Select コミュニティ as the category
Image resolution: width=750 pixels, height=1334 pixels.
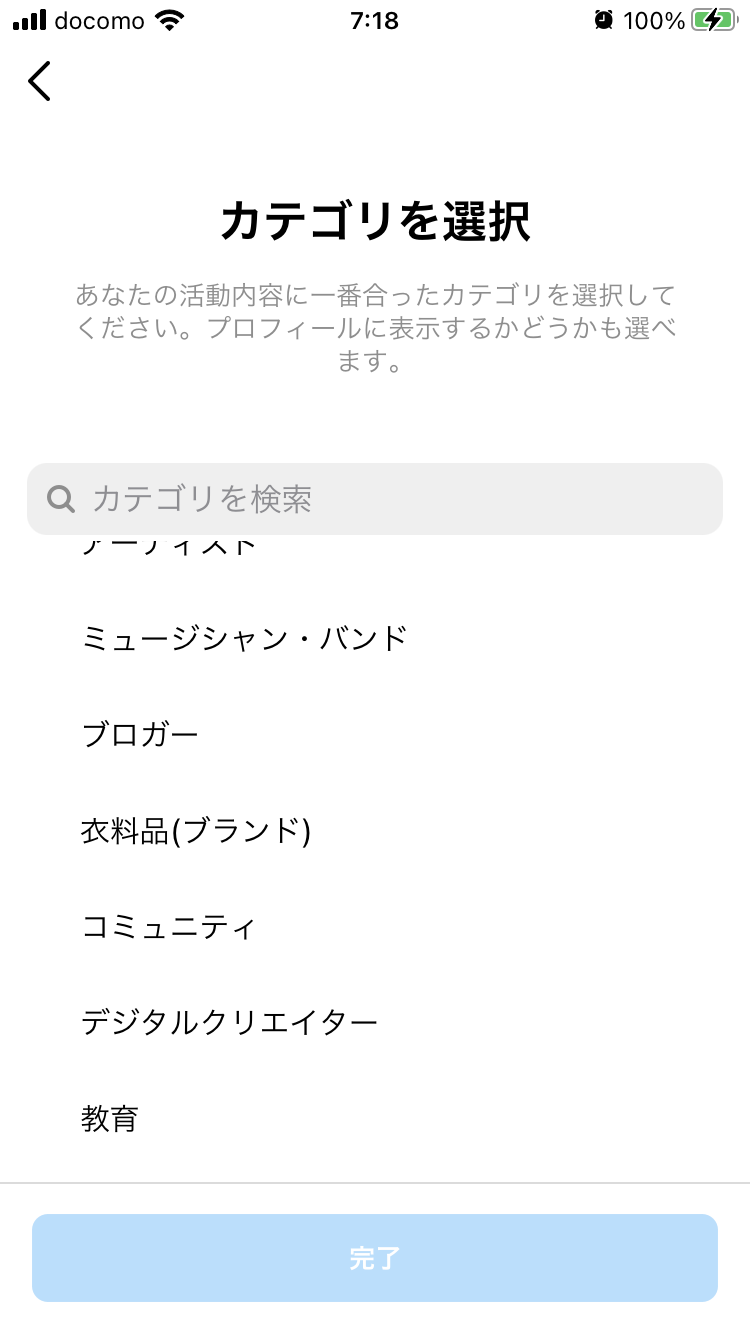pos(169,926)
